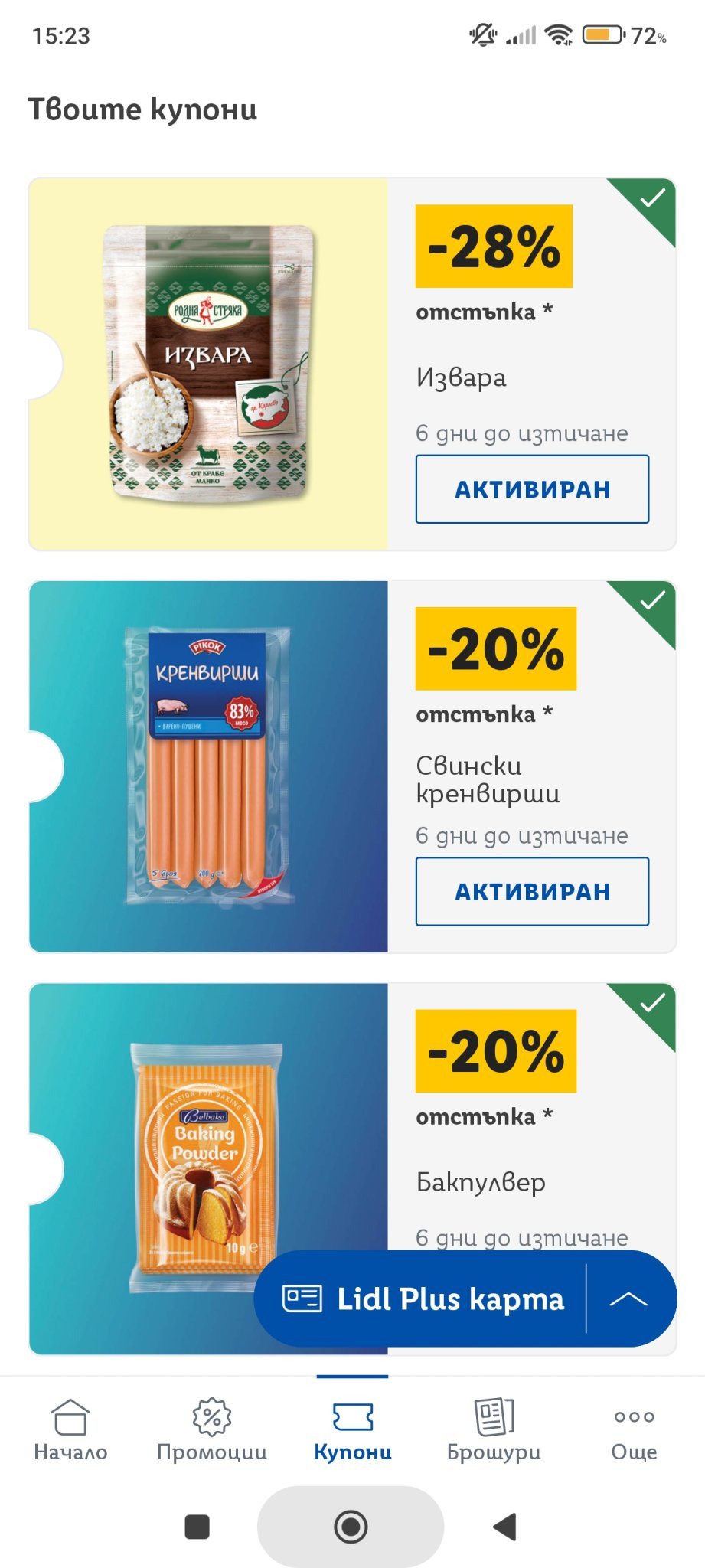Open the Извара coupon card

352,364
